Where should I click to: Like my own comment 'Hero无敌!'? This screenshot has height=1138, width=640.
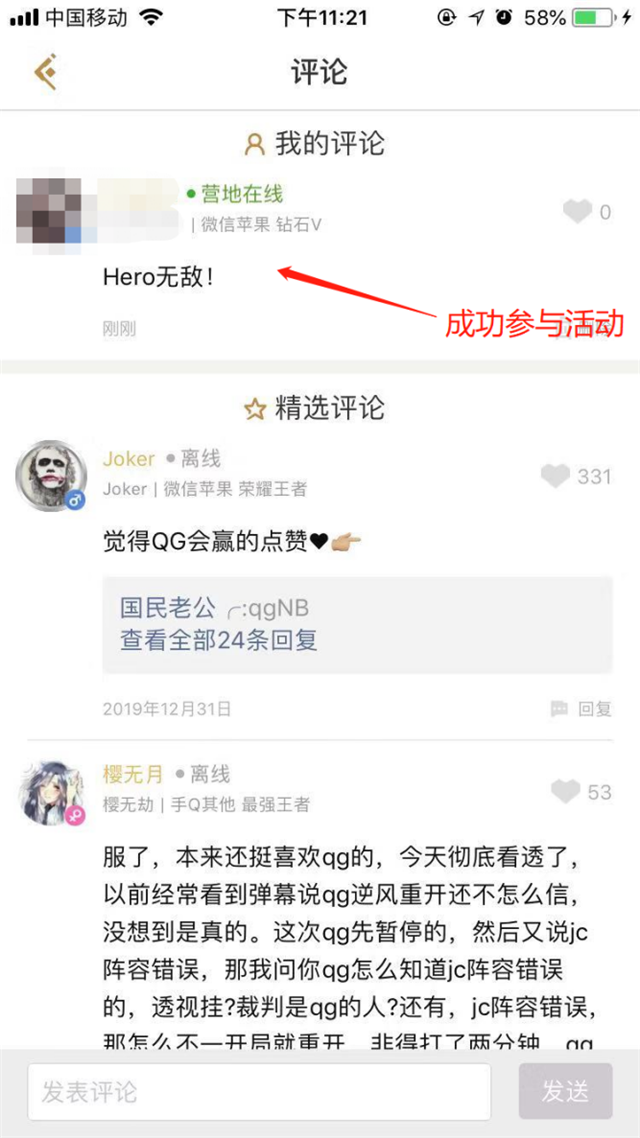click(577, 211)
